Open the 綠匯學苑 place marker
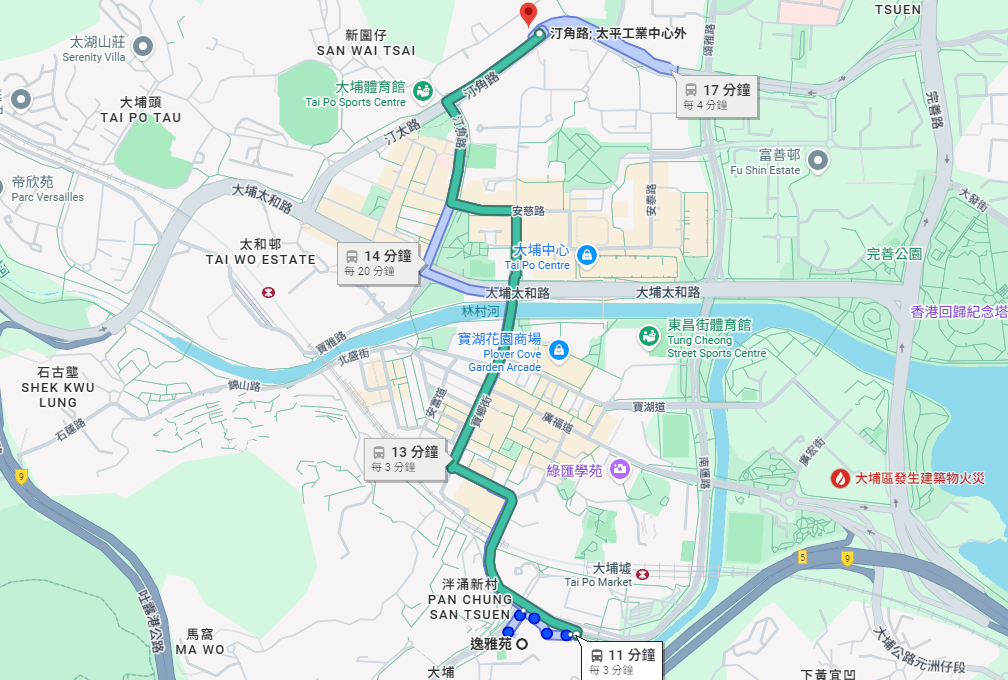Viewport: 1008px width, 680px height. click(620, 468)
